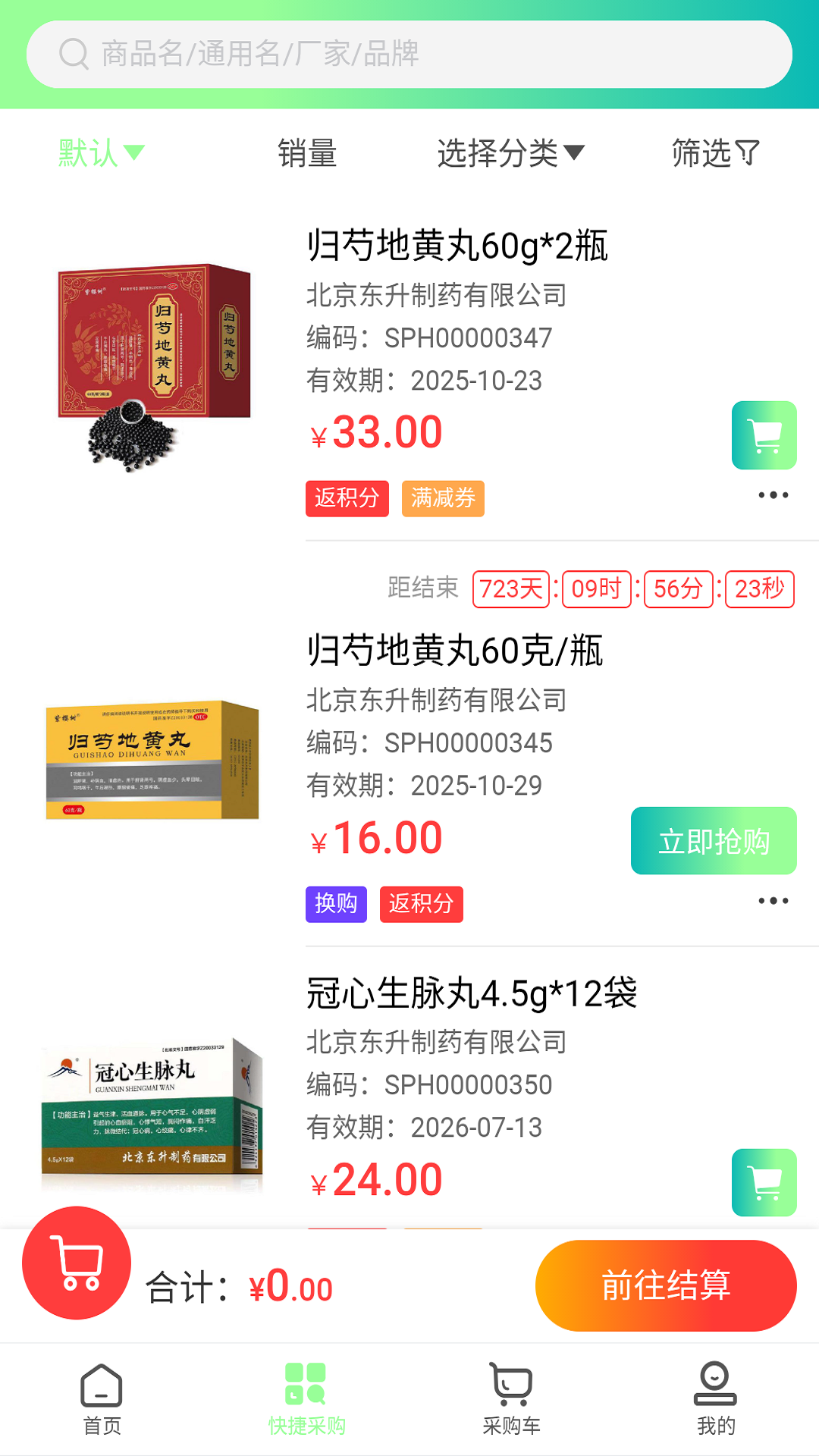Open the red floating cart button
The width and height of the screenshot is (819, 1456).
coord(77,1262)
